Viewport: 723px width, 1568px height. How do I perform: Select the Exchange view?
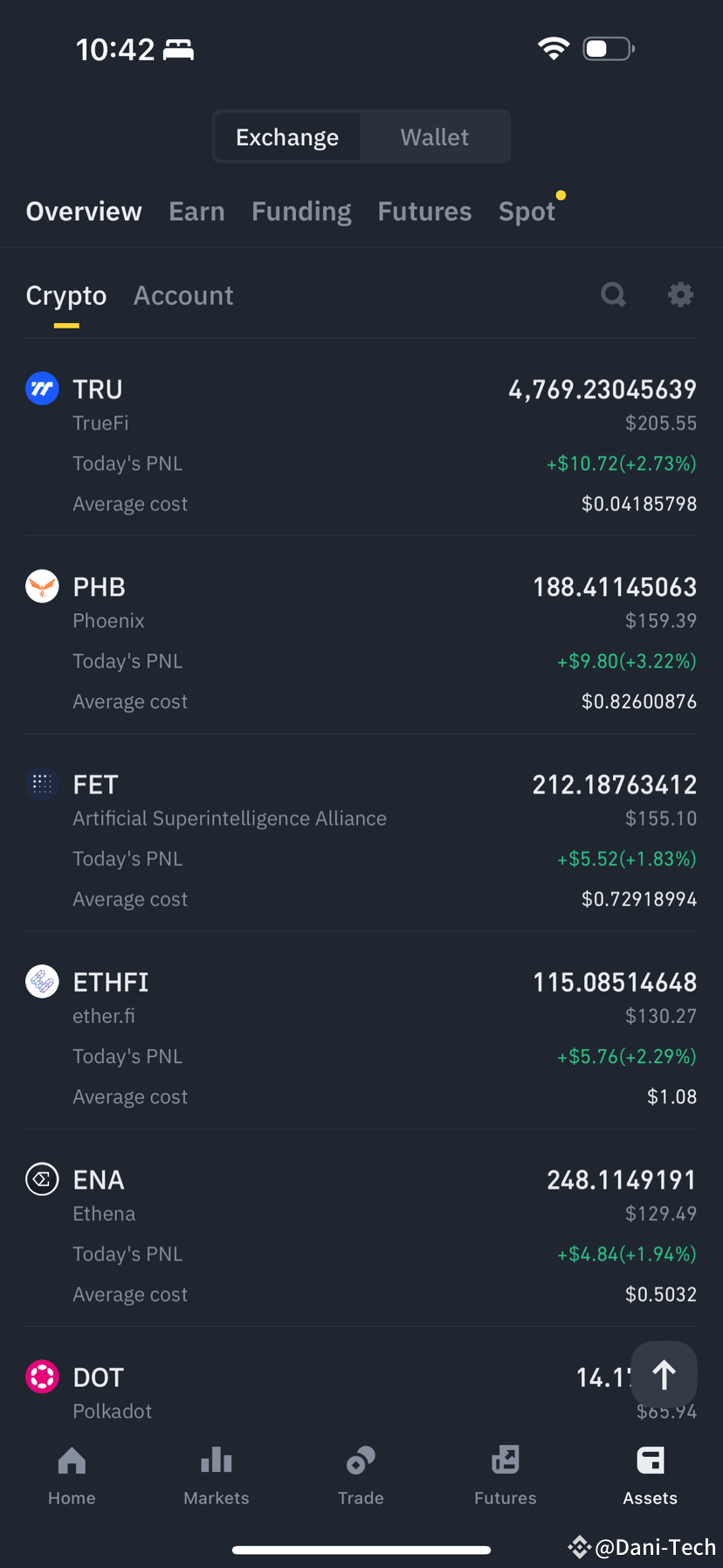(x=286, y=136)
